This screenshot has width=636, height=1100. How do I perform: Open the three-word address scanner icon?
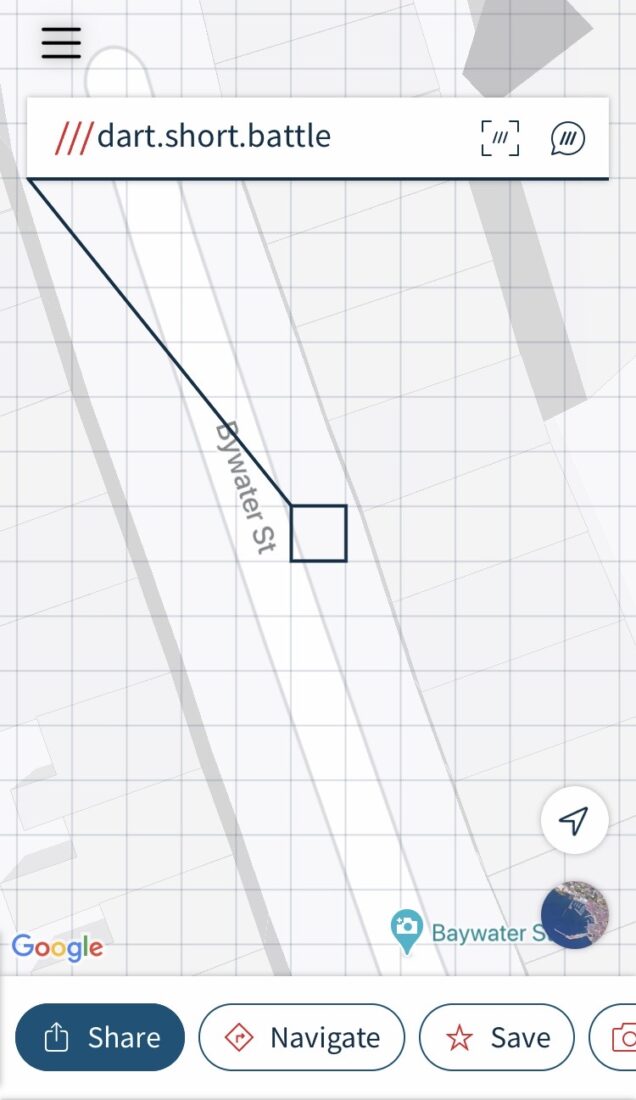pos(500,138)
